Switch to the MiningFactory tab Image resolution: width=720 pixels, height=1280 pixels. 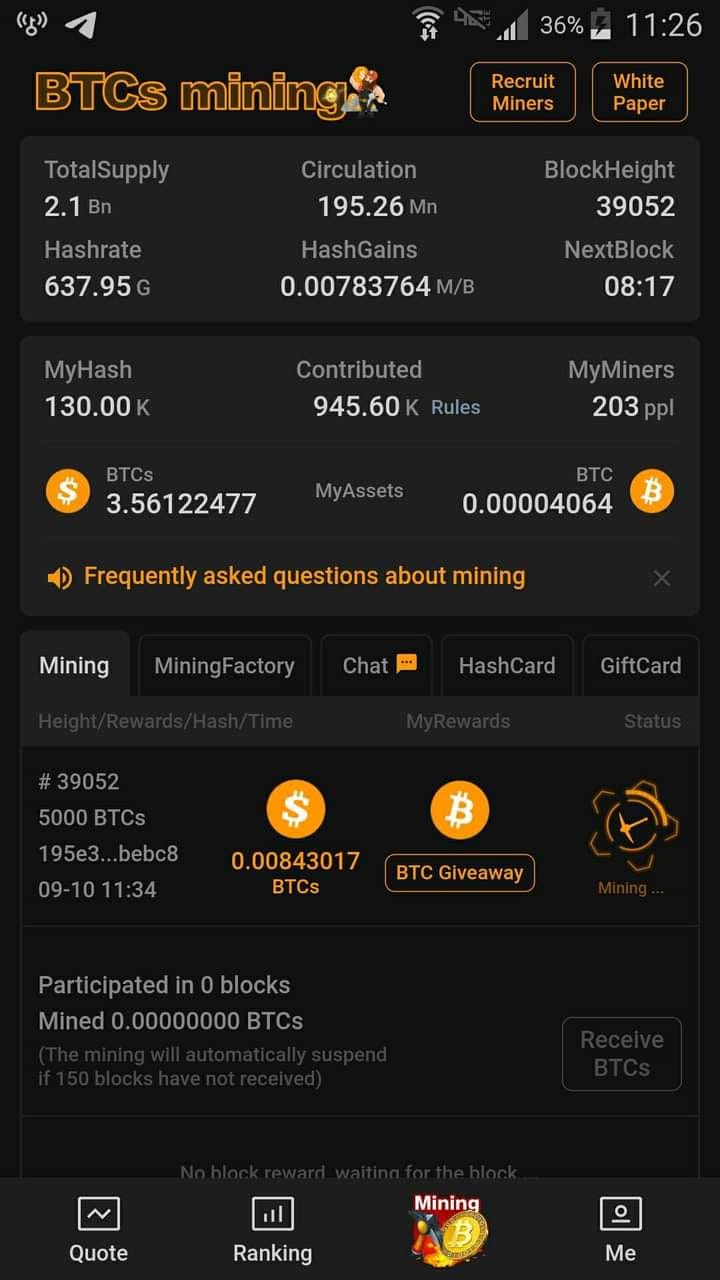(x=224, y=666)
